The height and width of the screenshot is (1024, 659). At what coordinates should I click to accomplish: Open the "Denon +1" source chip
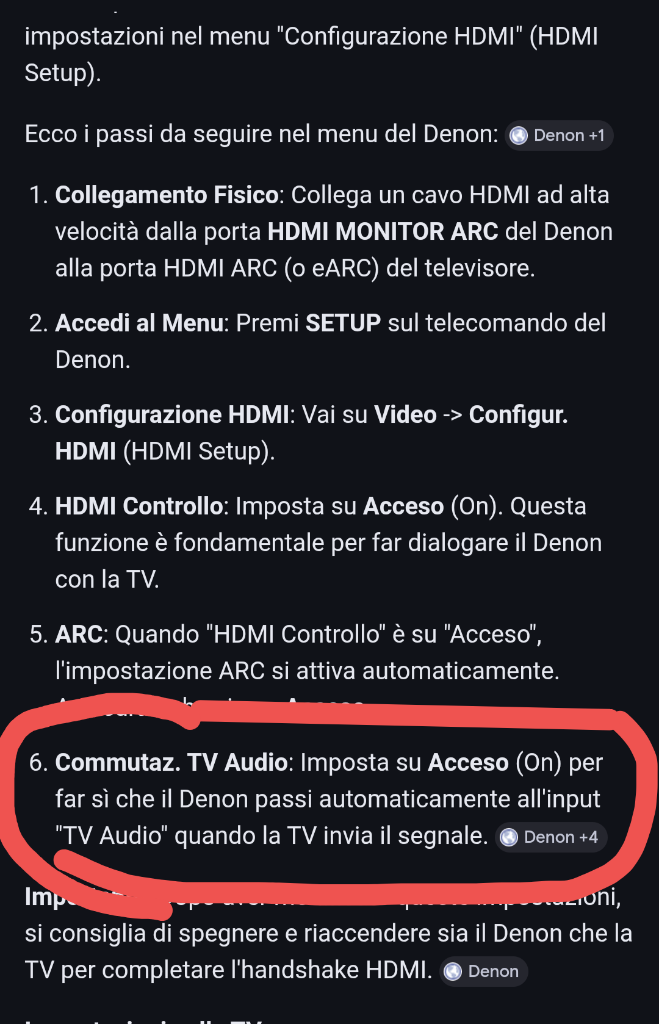559,135
